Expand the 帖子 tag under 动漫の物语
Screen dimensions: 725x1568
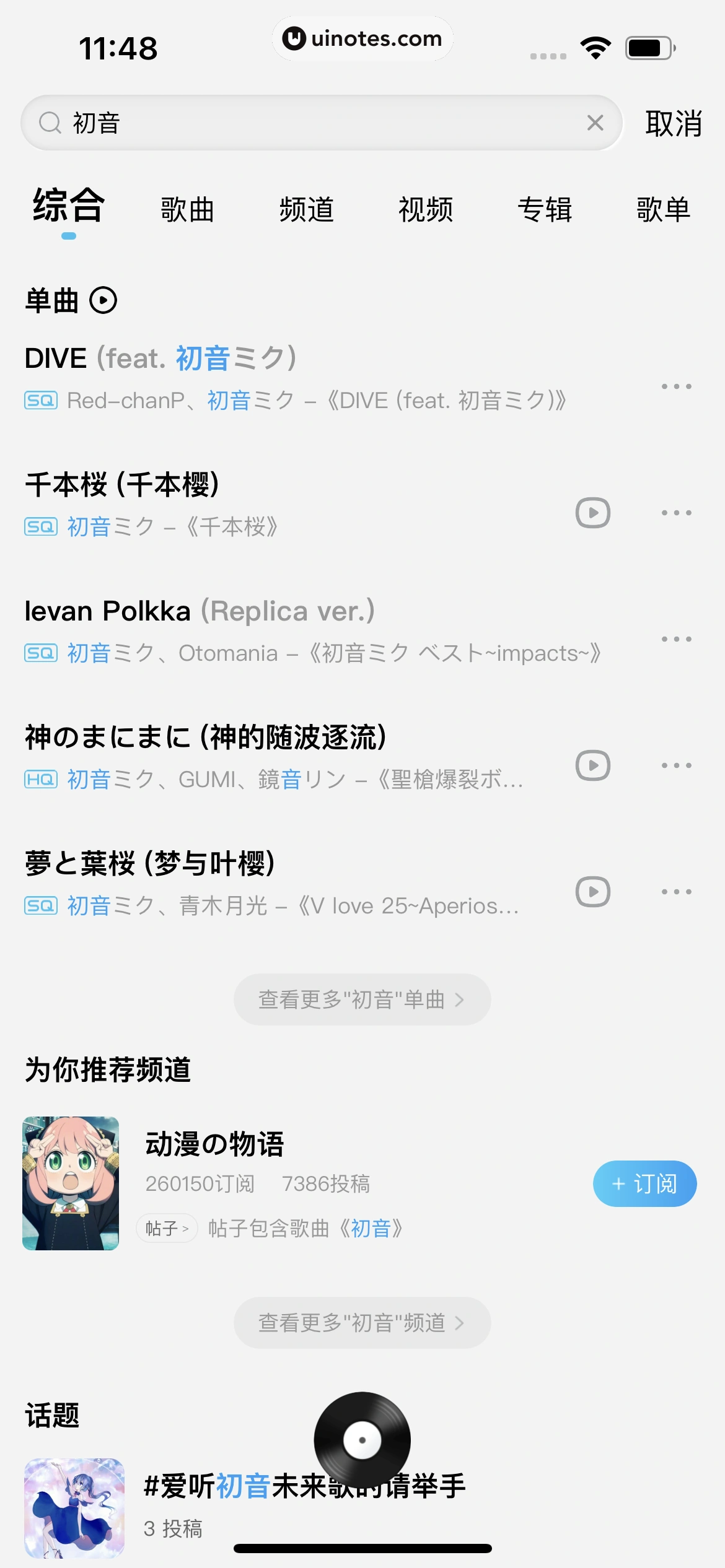tap(166, 1228)
